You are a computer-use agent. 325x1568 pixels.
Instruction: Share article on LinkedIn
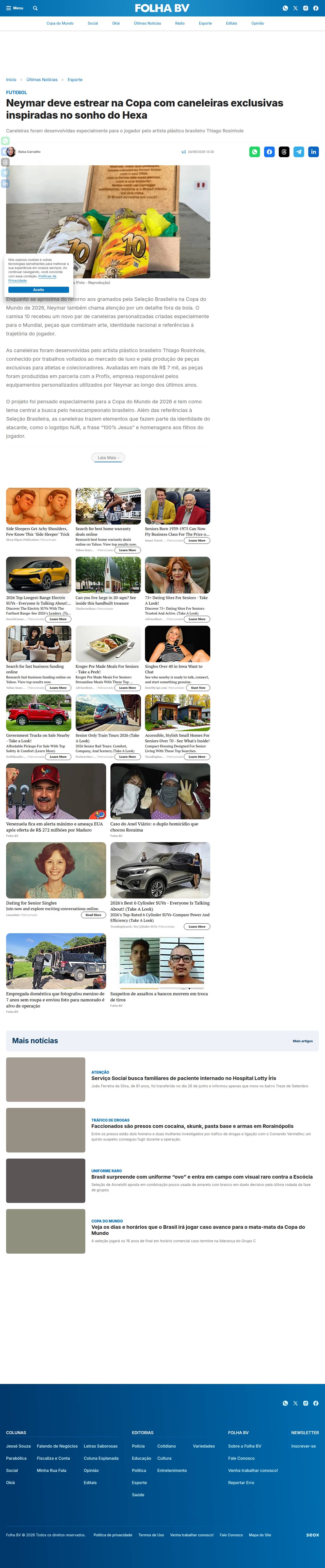(313, 152)
